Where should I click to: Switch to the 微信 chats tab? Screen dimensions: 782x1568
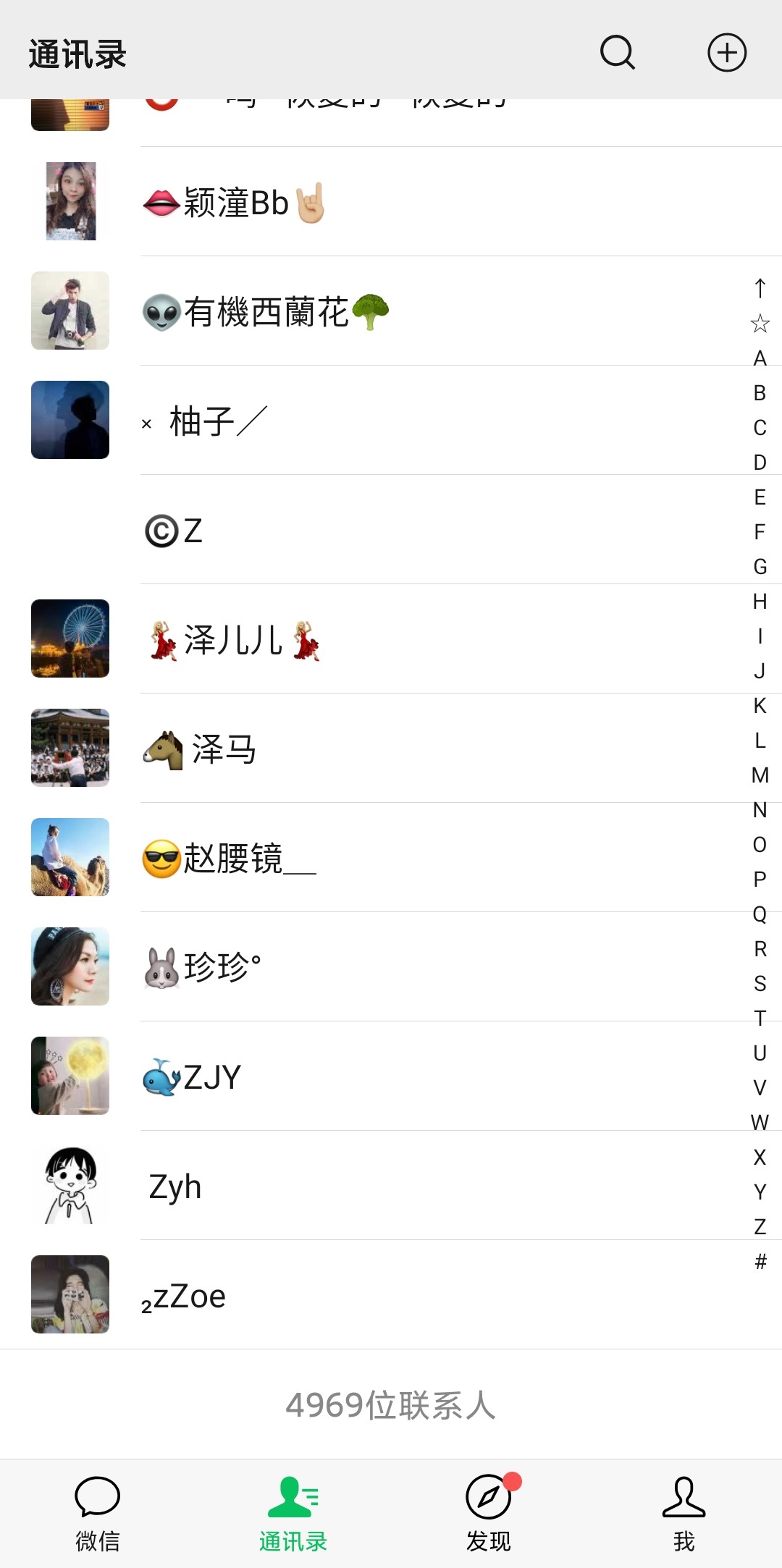pyautogui.click(x=97, y=1513)
